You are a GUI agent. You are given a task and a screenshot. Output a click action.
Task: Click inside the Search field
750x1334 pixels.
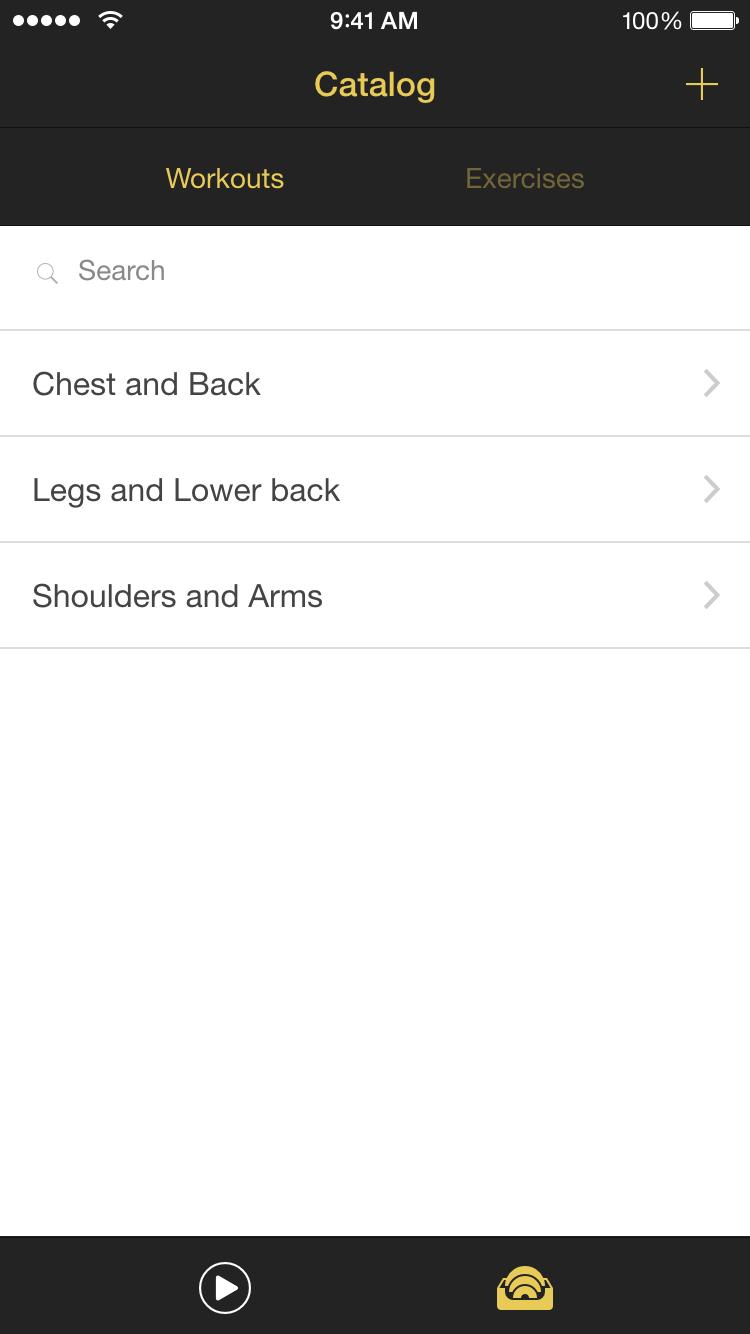coord(200,271)
